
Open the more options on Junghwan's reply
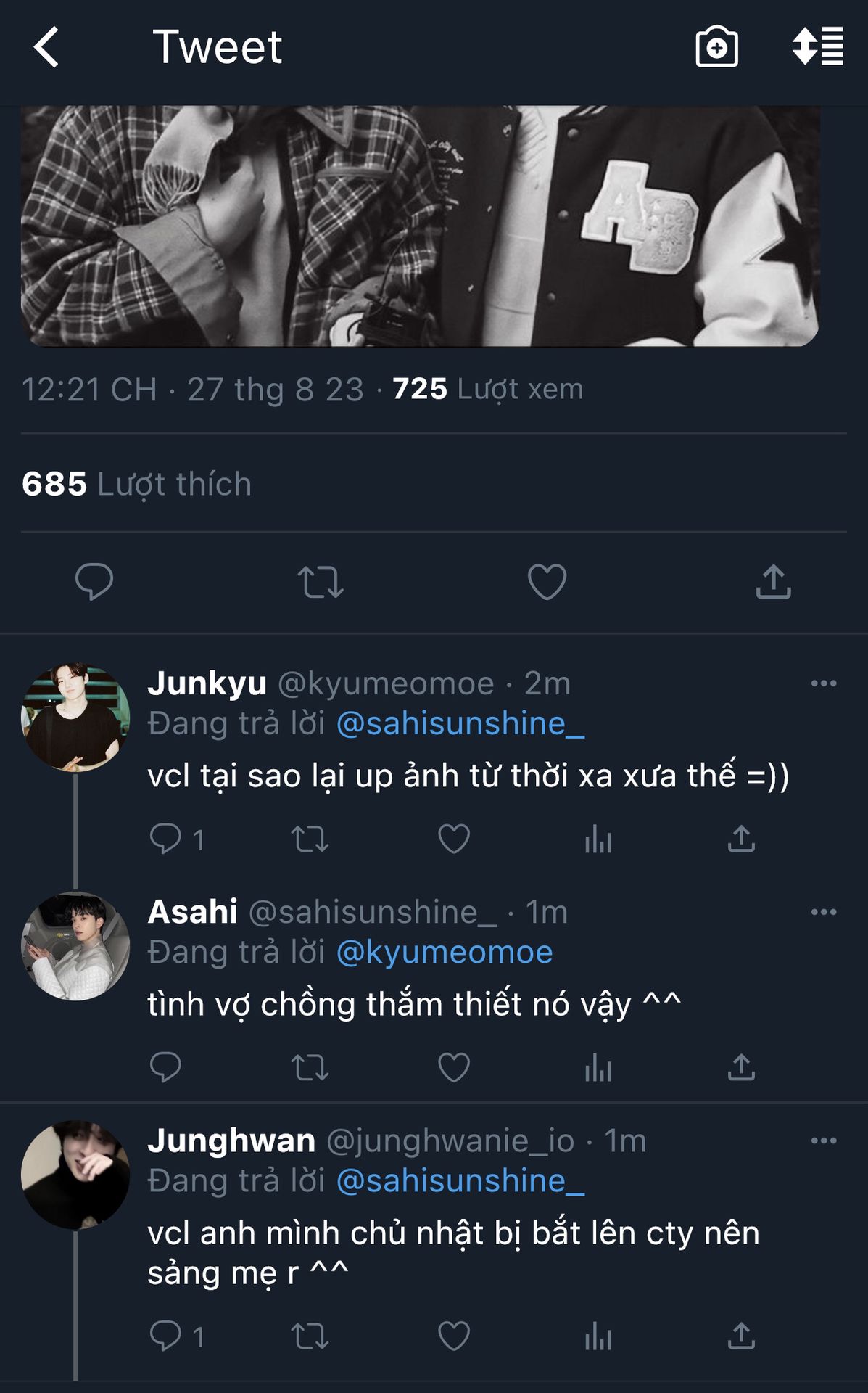point(824,1141)
